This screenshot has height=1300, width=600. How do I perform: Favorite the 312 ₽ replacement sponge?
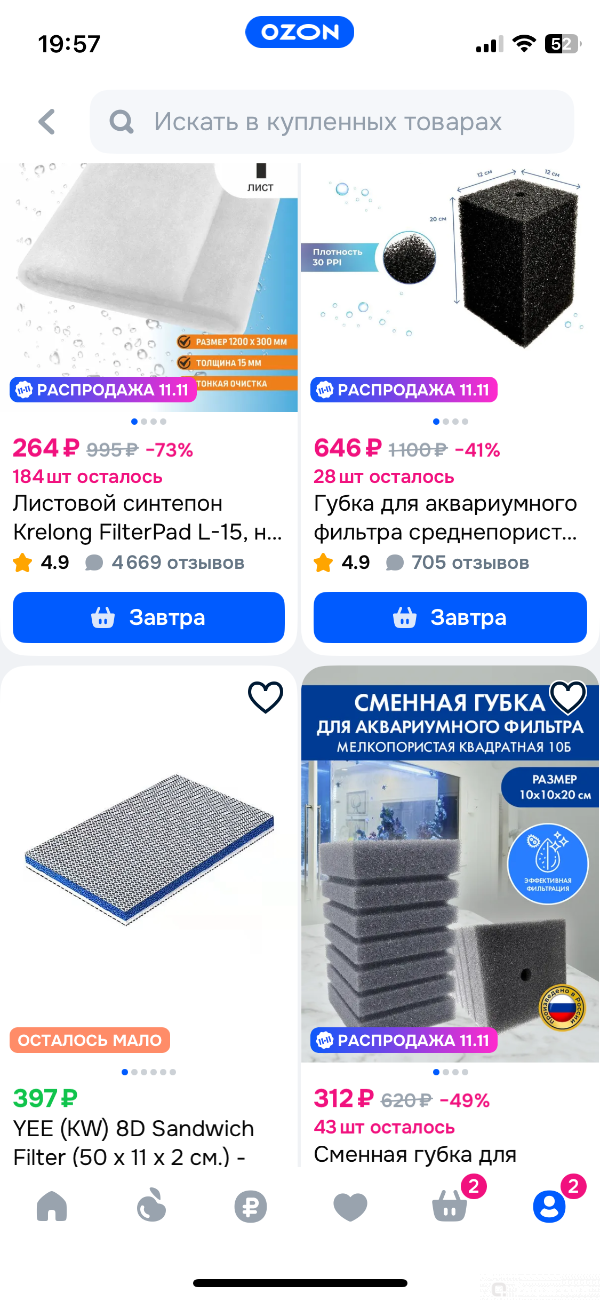click(x=567, y=697)
